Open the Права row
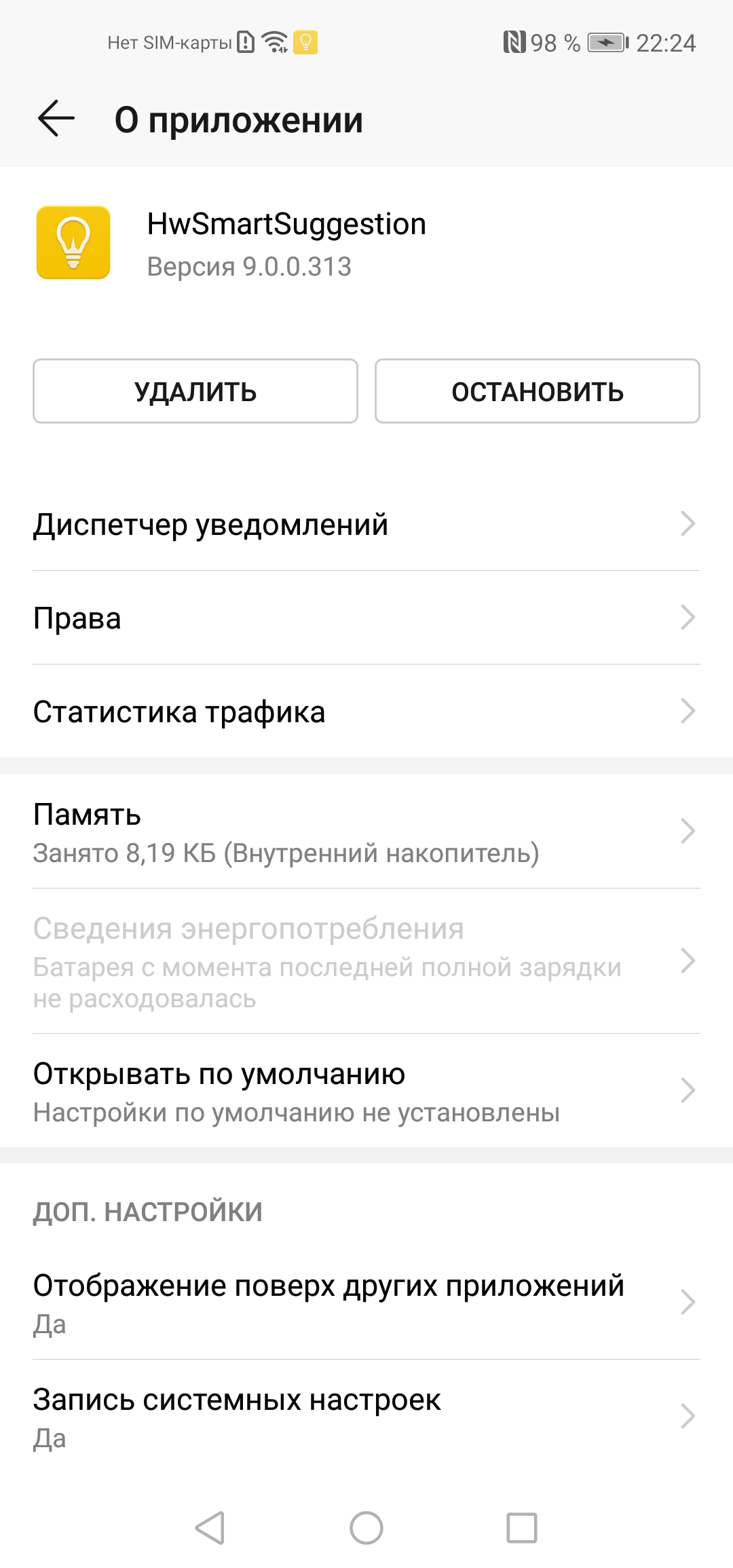 [x=366, y=618]
